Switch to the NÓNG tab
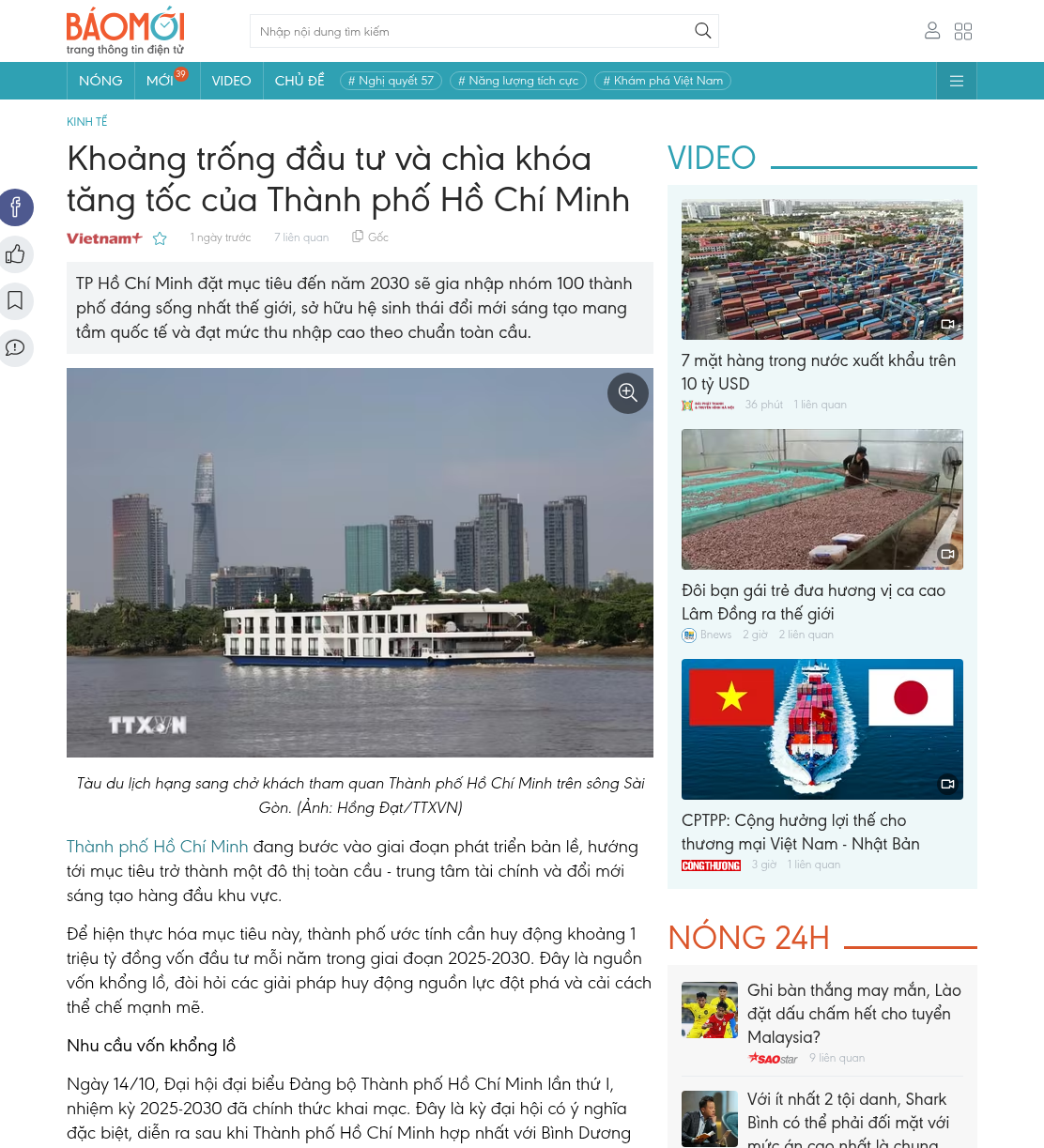The height and width of the screenshot is (1148, 1044). pyautogui.click(x=100, y=81)
